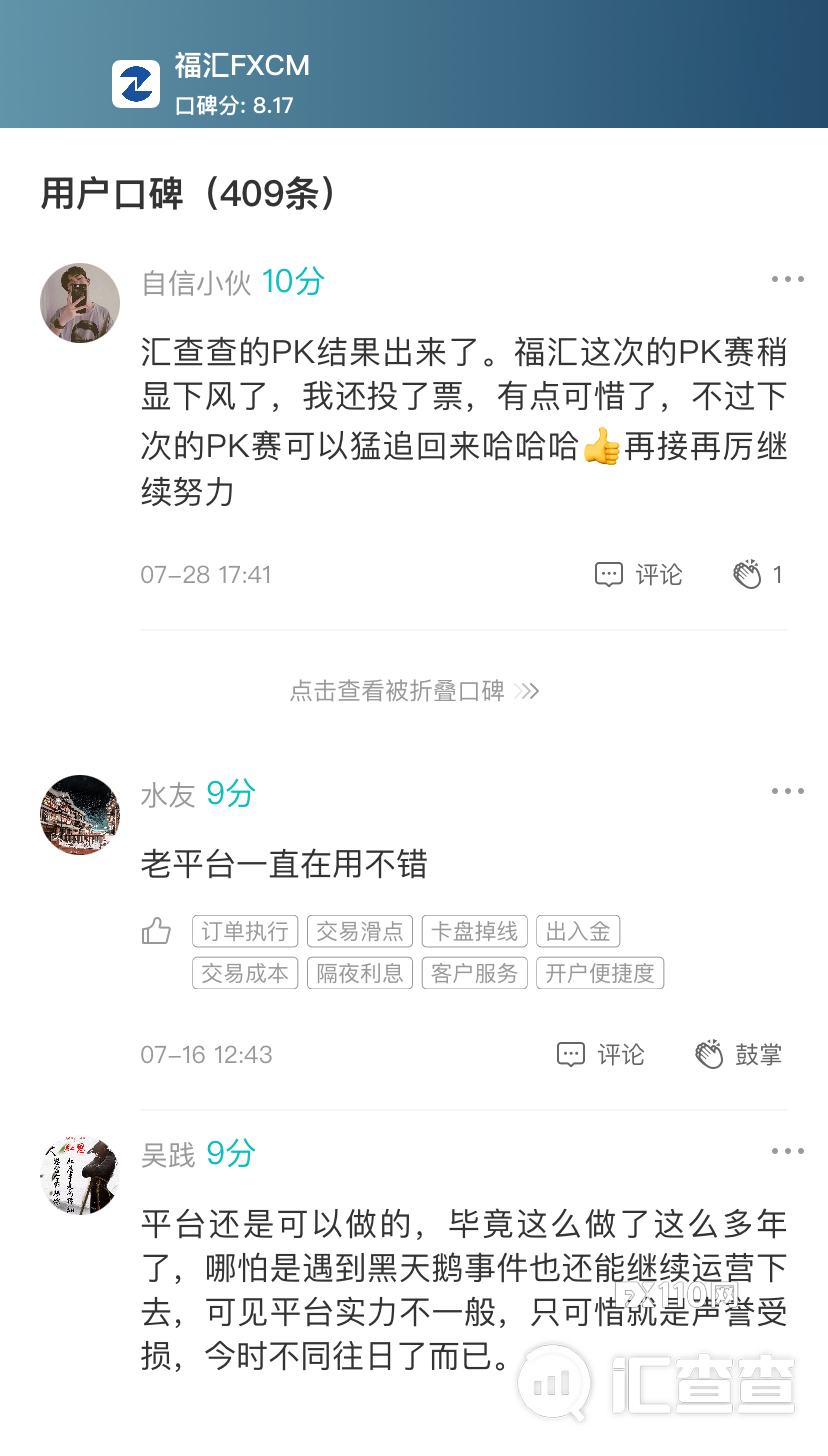Click the username 自信小伙
The height and width of the screenshot is (1456, 828).
(x=196, y=283)
